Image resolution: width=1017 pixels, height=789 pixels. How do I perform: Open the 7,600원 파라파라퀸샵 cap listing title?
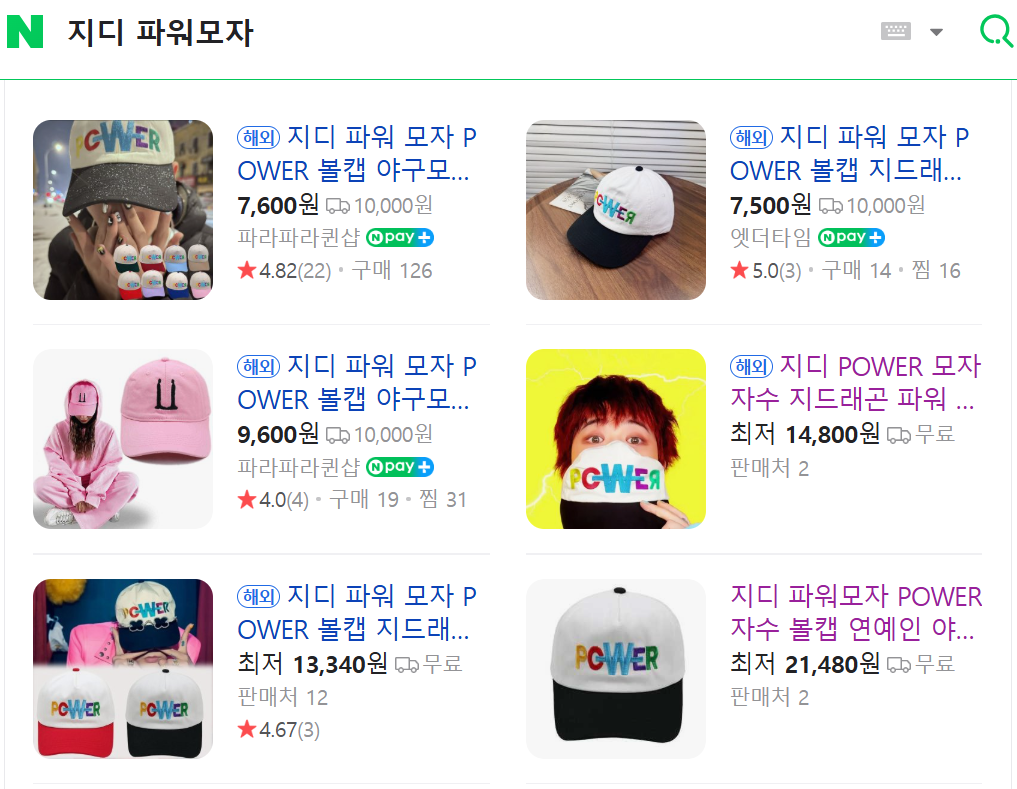point(357,154)
